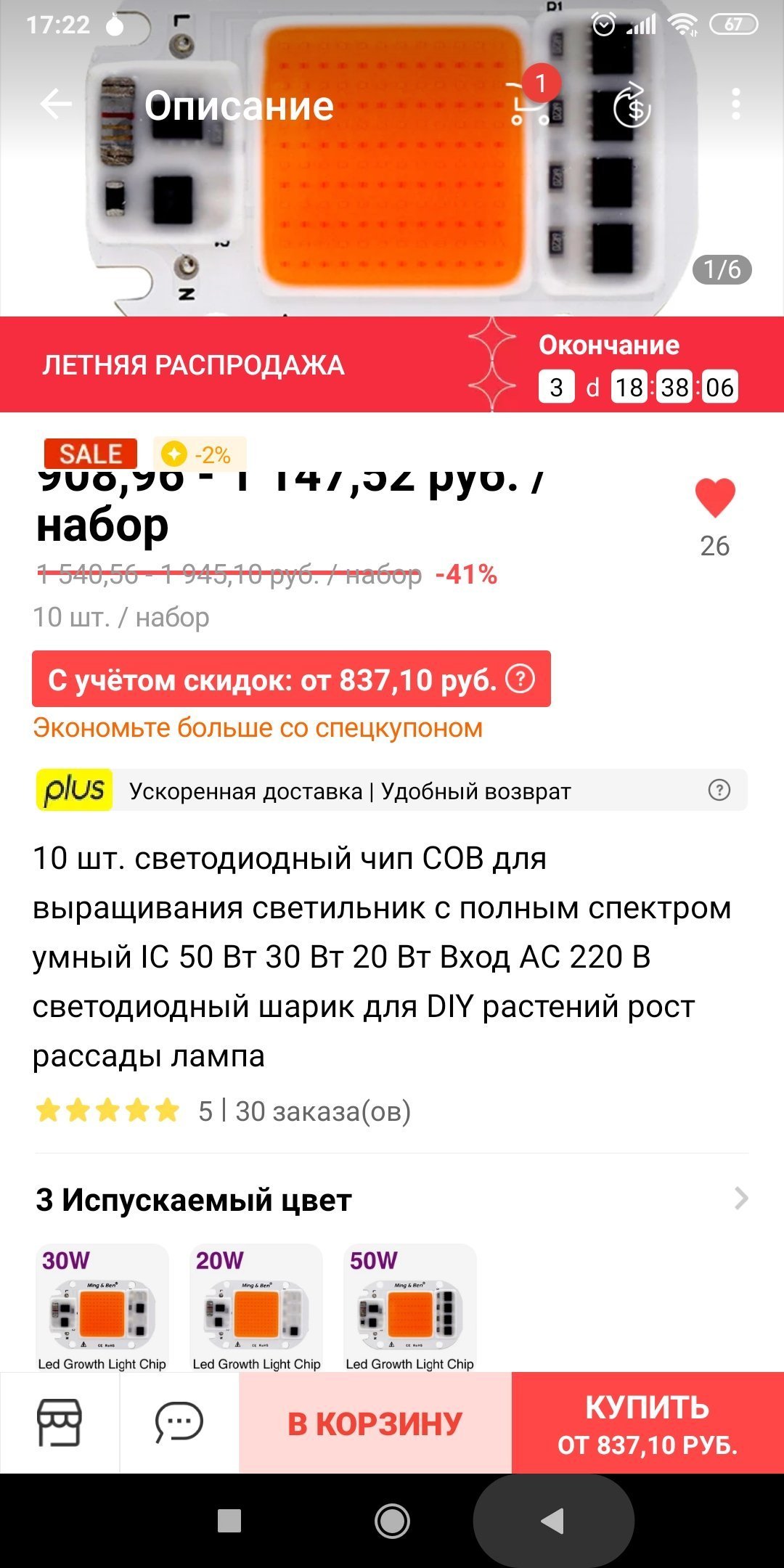The image size is (784, 1568).
Task: Tap the system home button
Action: 392,1521
